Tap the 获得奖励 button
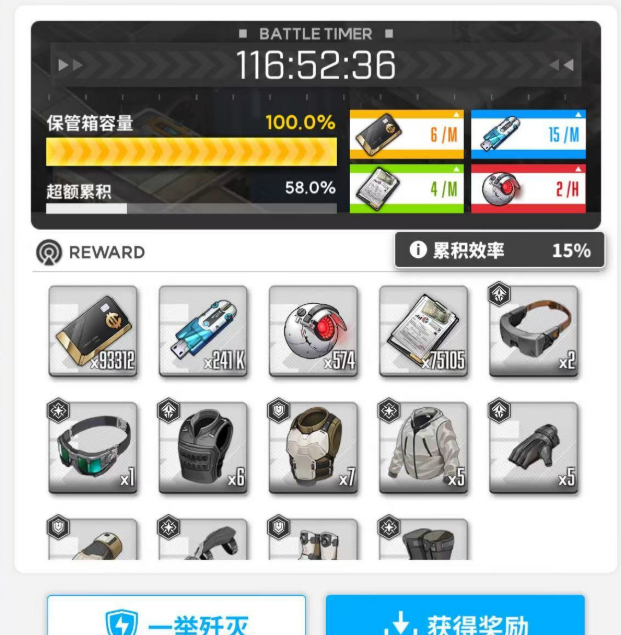This screenshot has height=635, width=621. (455, 618)
